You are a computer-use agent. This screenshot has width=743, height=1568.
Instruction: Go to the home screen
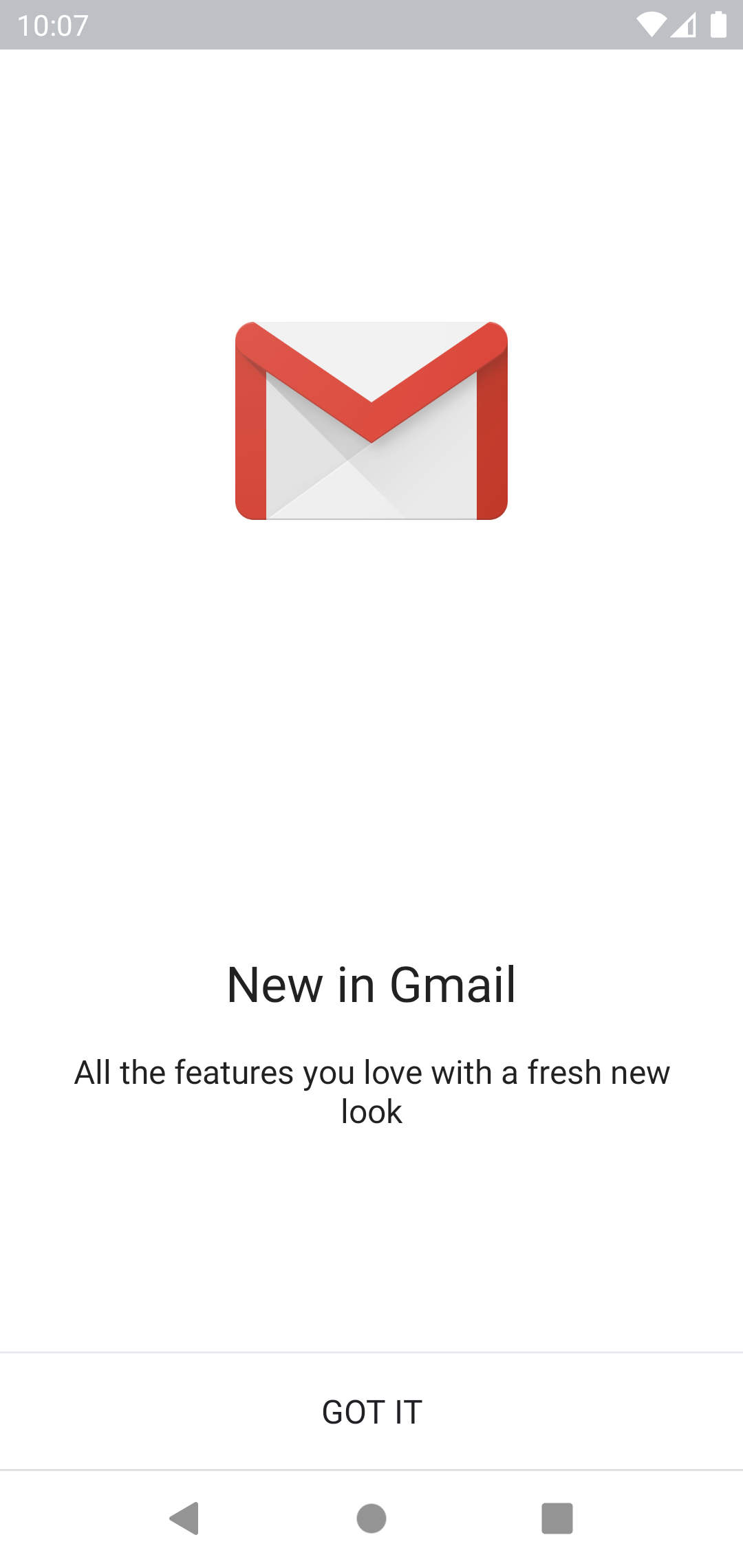click(371, 1518)
